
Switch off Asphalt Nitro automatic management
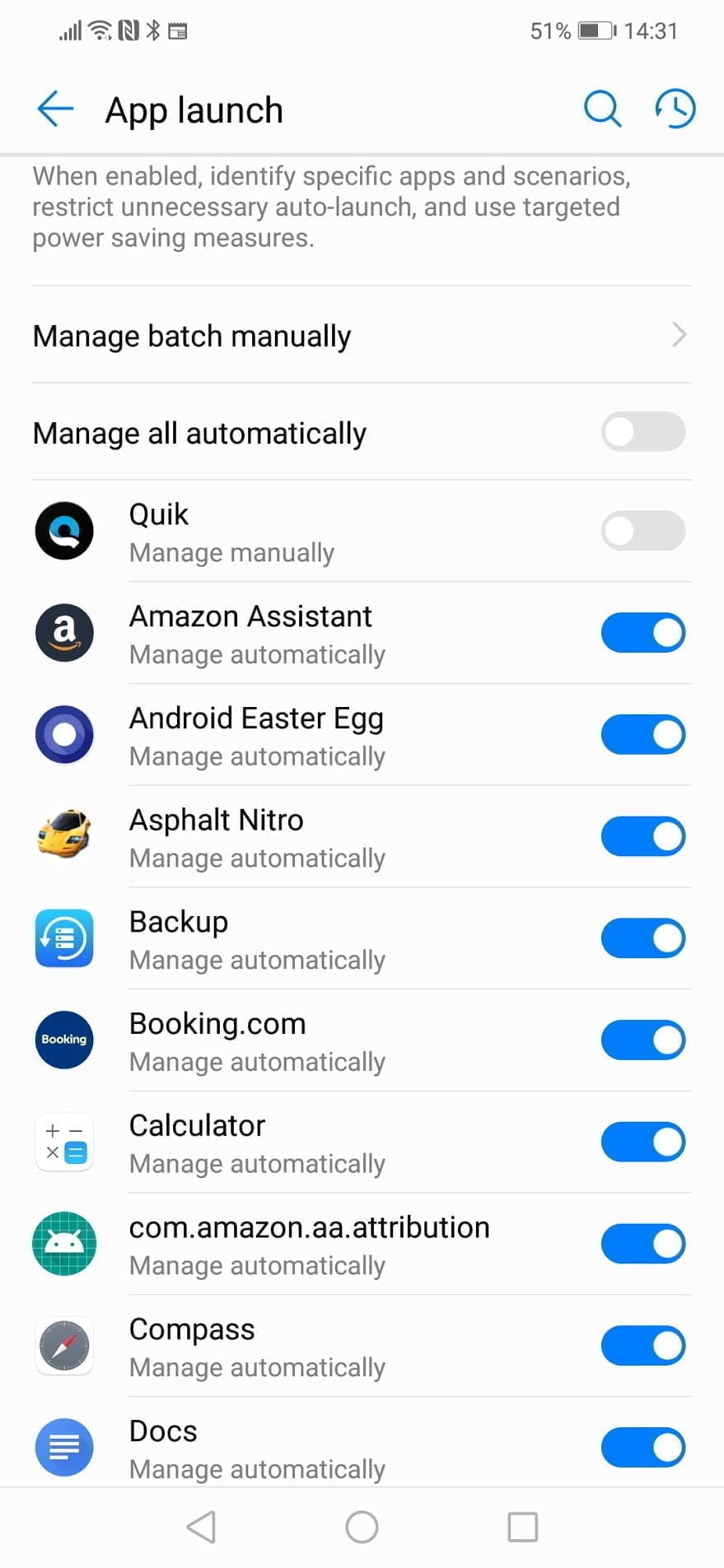[642, 837]
